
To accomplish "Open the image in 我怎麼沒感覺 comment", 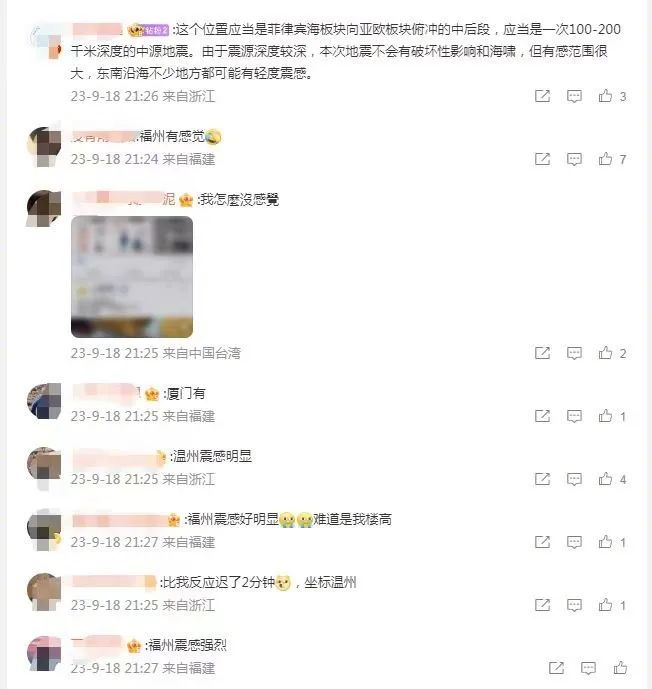I will [131, 277].
